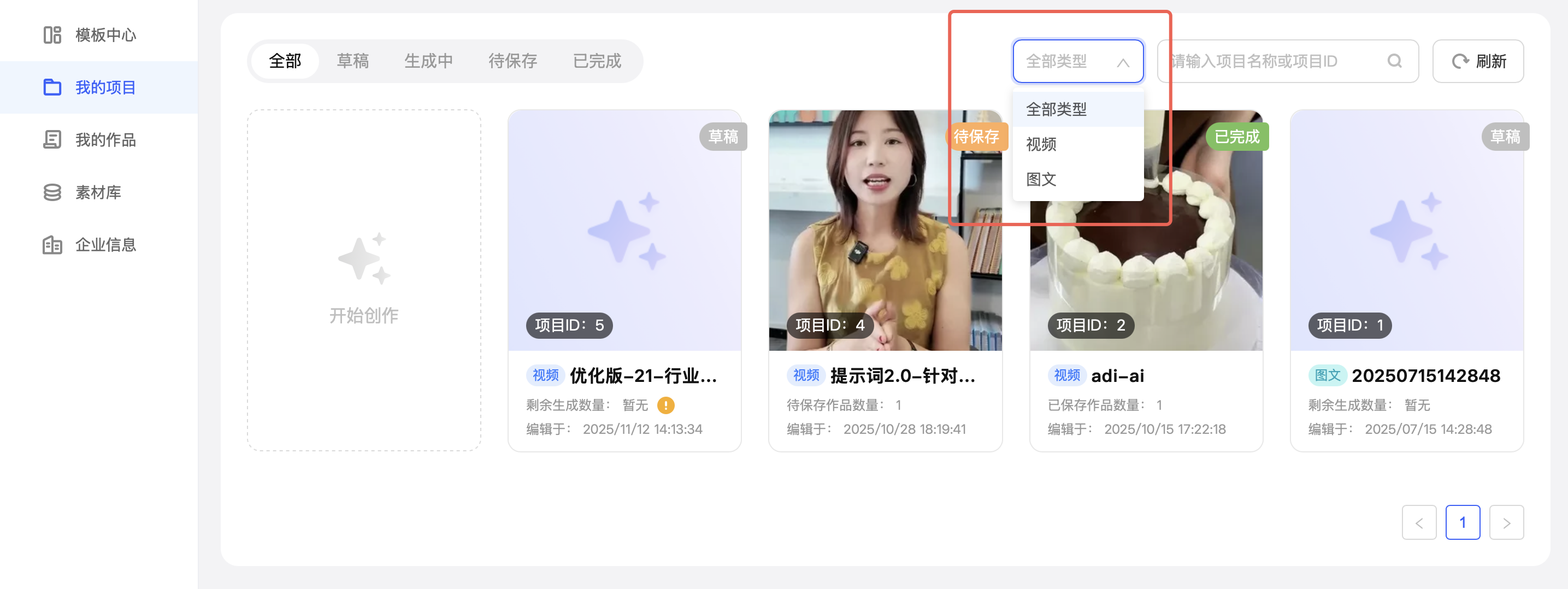Start a new project via 开始创作

363,280
